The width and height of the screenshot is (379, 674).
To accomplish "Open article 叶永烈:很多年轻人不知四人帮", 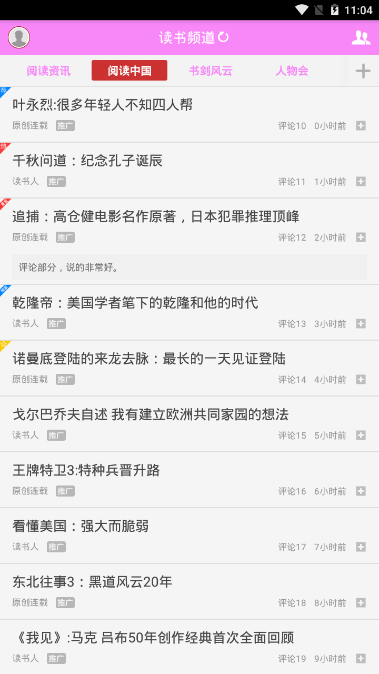I will pyautogui.click(x=190, y=115).
